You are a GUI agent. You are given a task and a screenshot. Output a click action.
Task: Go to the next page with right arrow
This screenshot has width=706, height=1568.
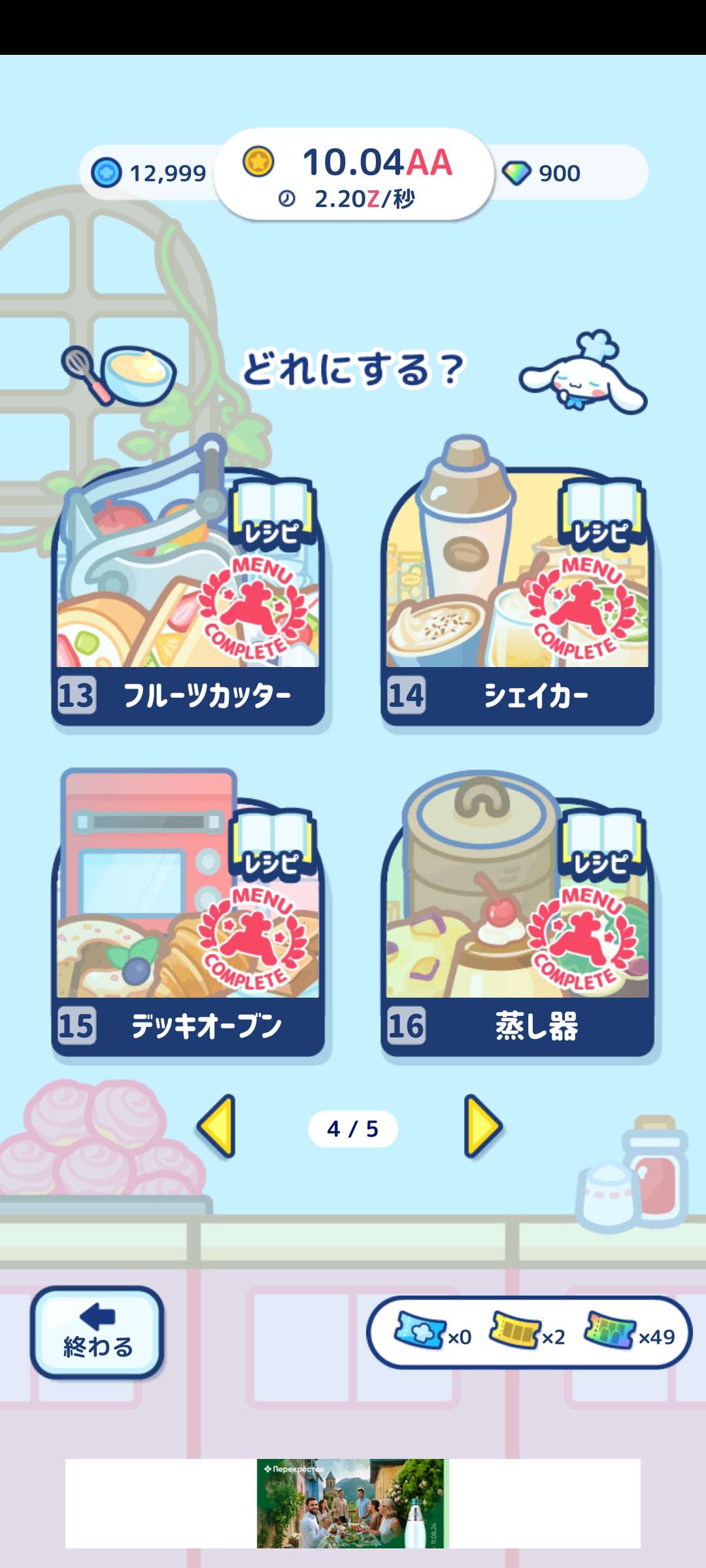click(x=482, y=1126)
